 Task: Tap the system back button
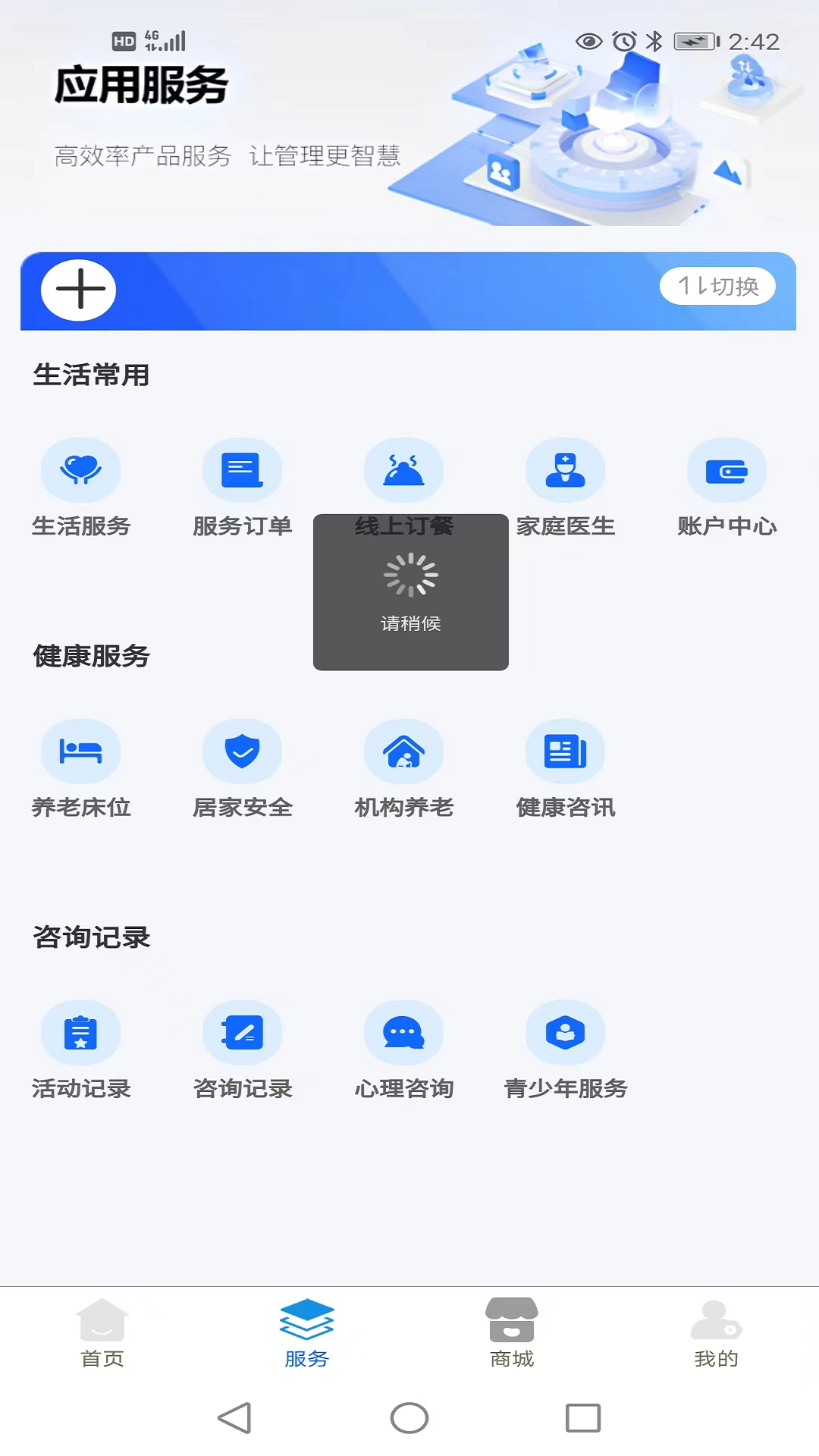pos(234,1417)
